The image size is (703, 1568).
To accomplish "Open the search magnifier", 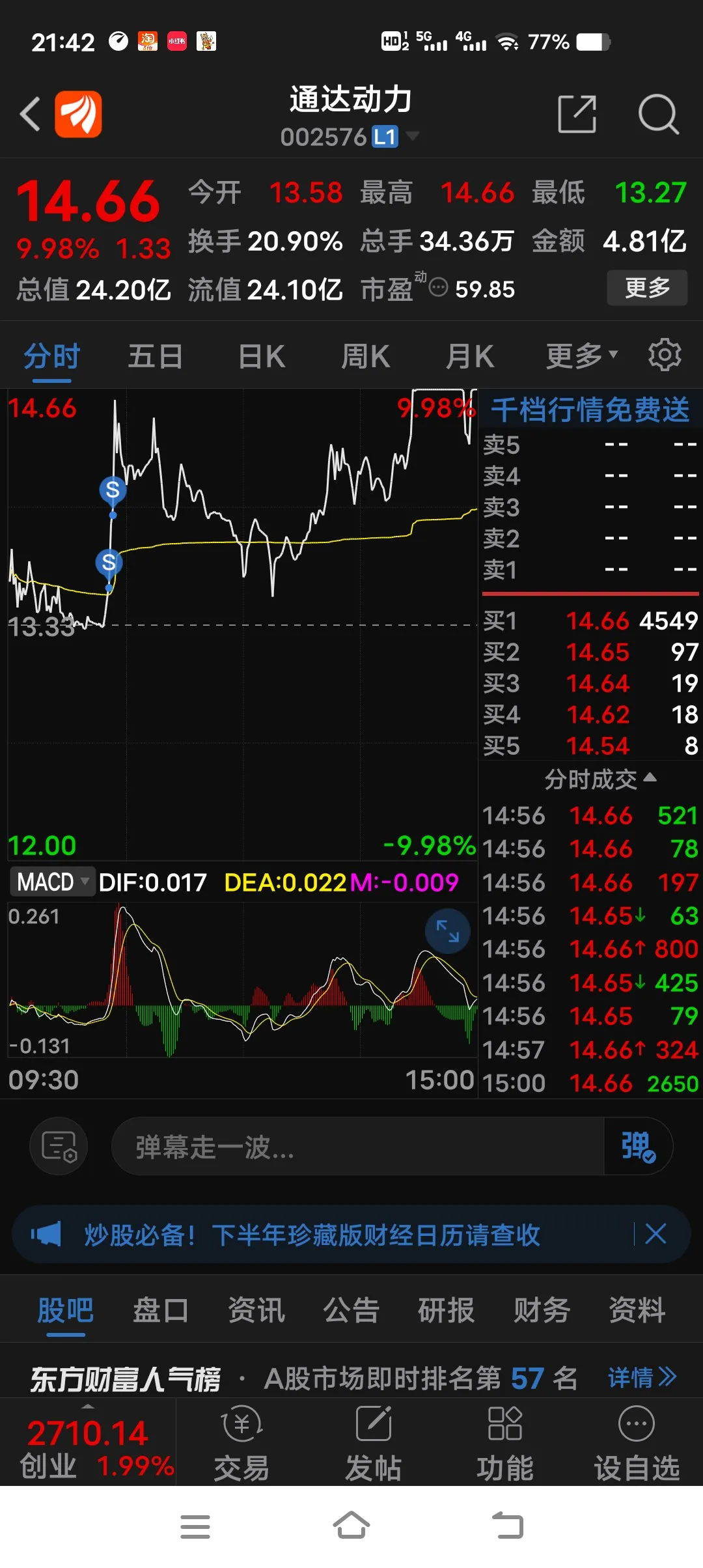I will pyautogui.click(x=658, y=114).
